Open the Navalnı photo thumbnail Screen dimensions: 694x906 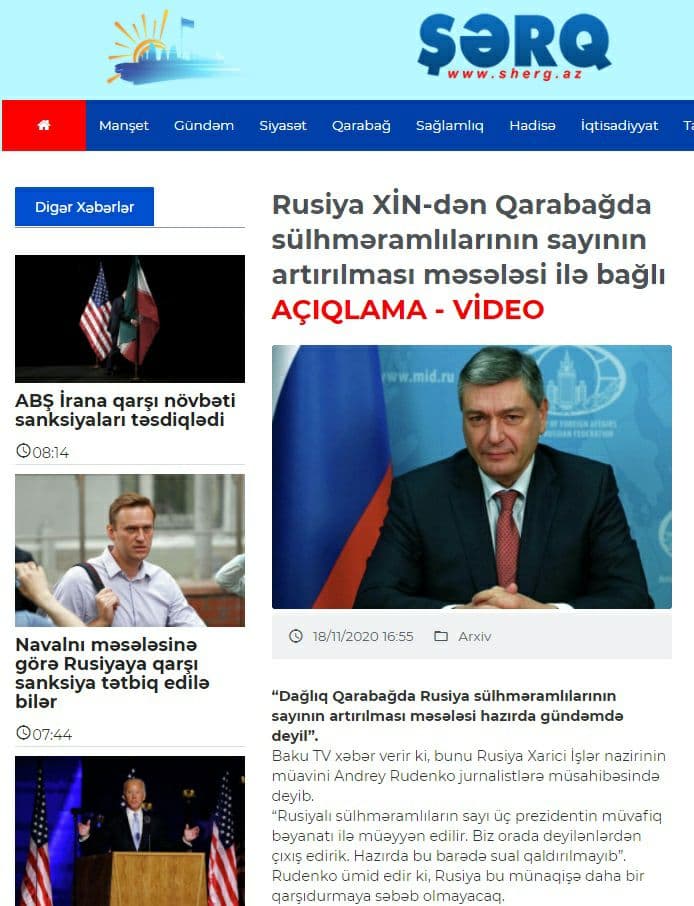pos(130,551)
